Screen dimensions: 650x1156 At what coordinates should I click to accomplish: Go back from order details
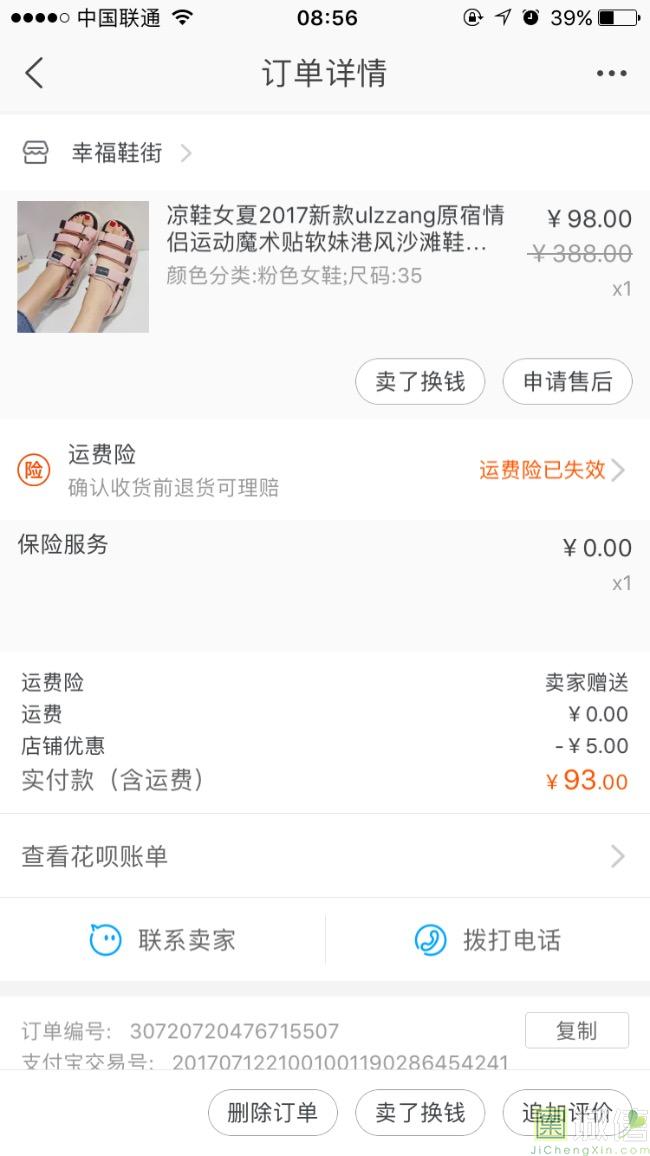(x=34, y=73)
